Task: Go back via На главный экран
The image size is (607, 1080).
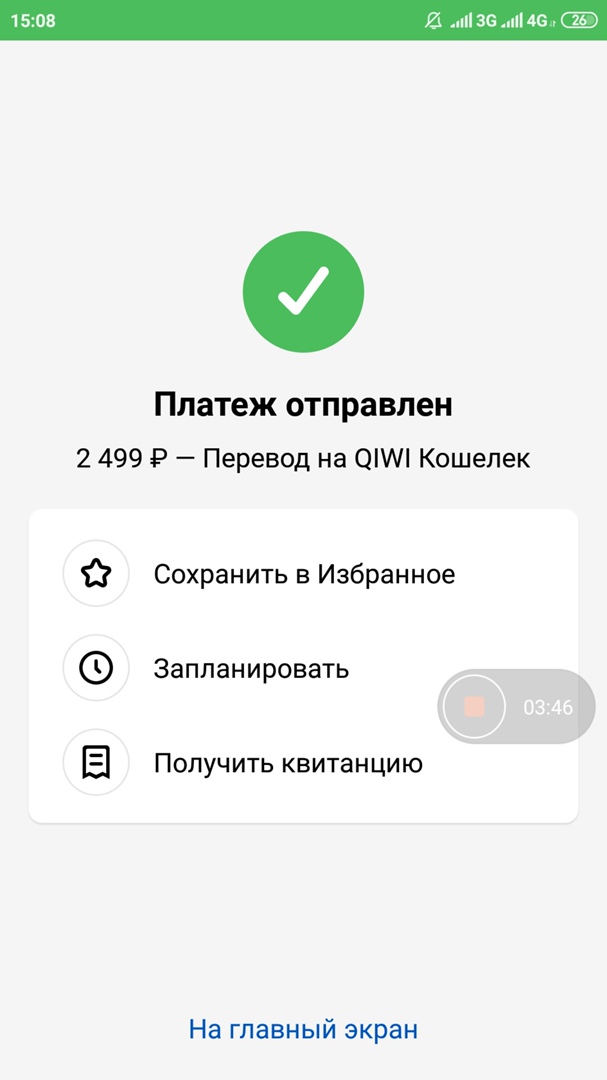Action: [x=303, y=1029]
